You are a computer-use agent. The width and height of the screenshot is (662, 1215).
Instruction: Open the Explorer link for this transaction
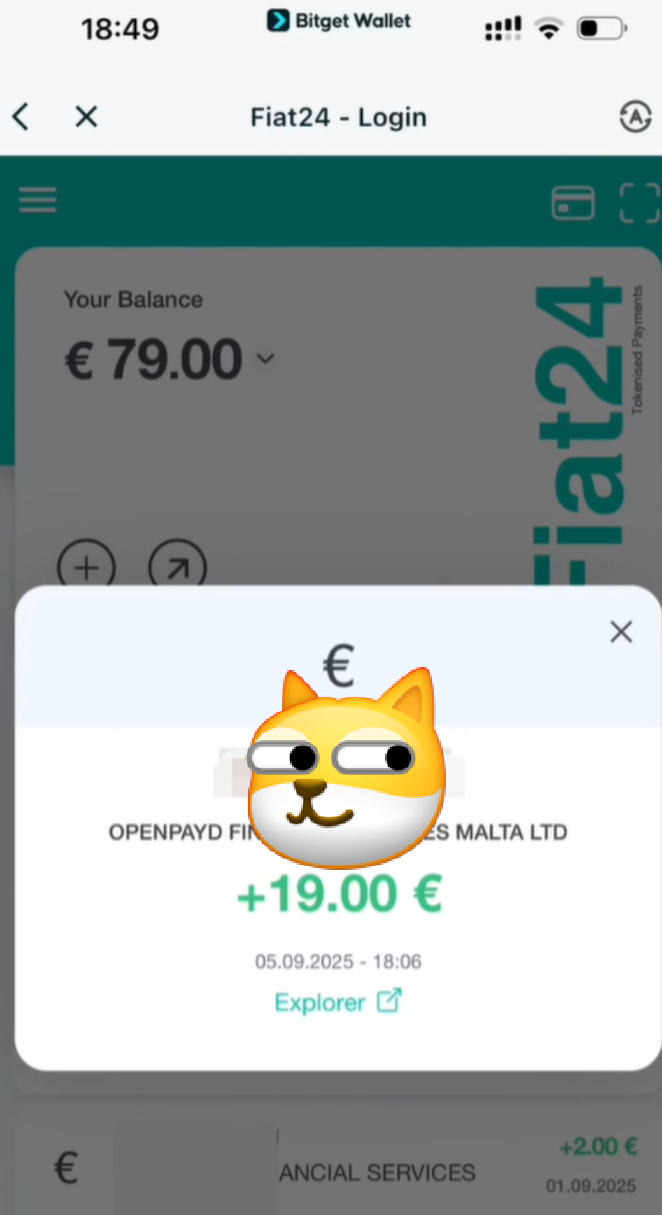tap(338, 1001)
